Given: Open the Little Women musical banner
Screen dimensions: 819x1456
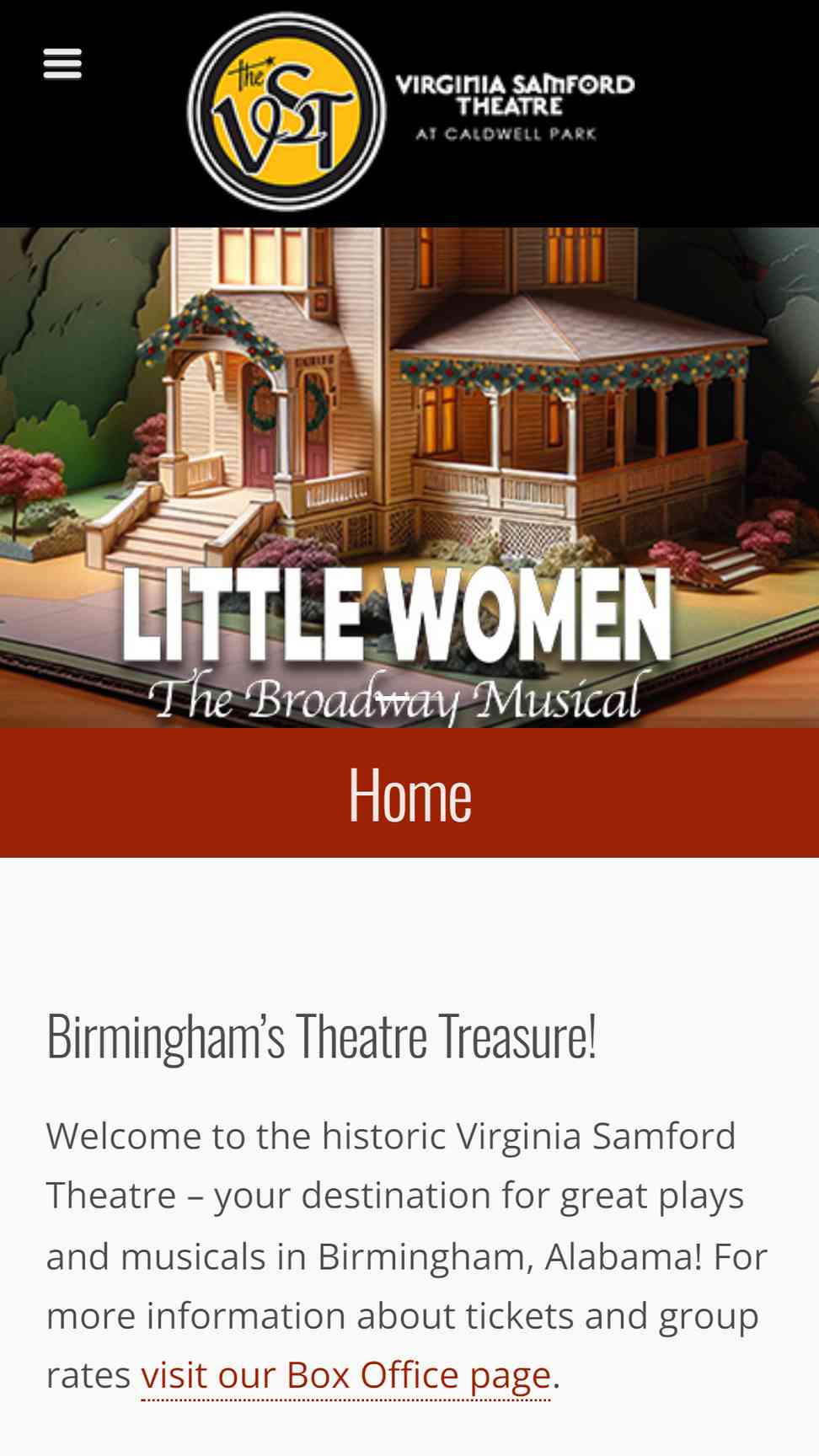Looking at the screenshot, I should click(x=409, y=478).
